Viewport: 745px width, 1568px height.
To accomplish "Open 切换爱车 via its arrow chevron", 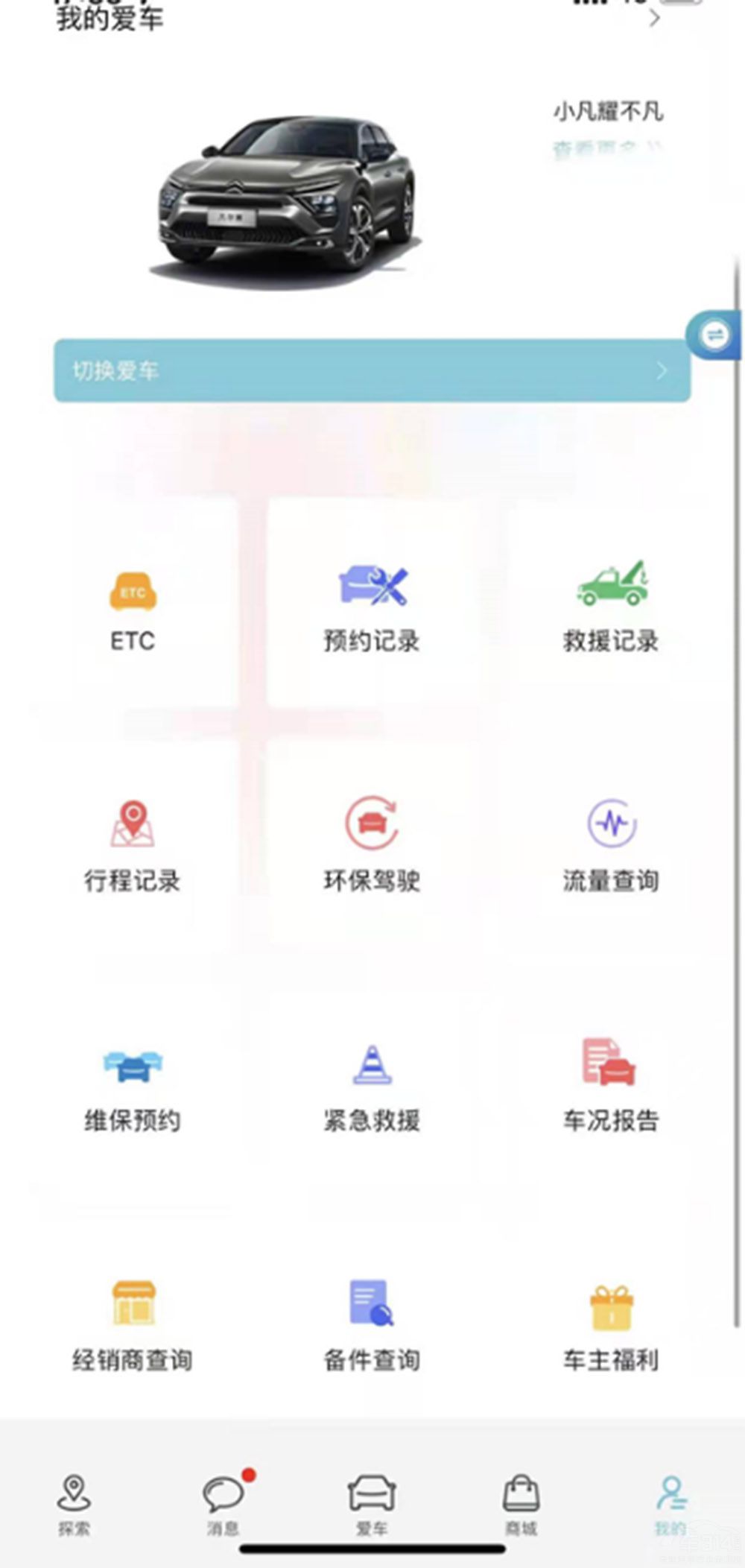I will (662, 370).
